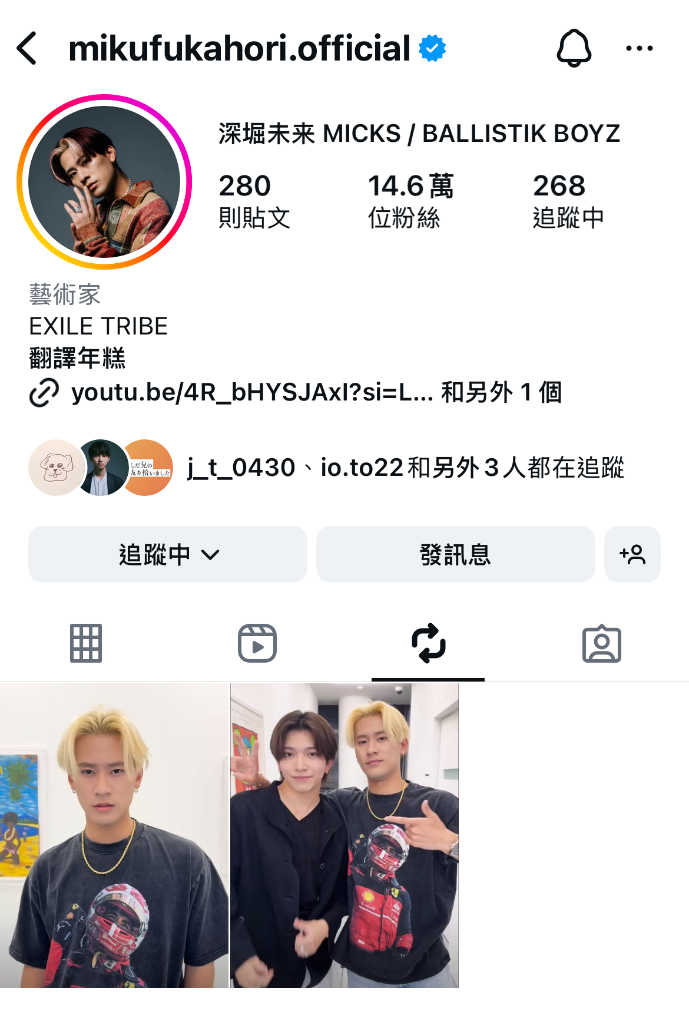Open the 268 following list
Screen dimensions: 689x1024
point(568,200)
